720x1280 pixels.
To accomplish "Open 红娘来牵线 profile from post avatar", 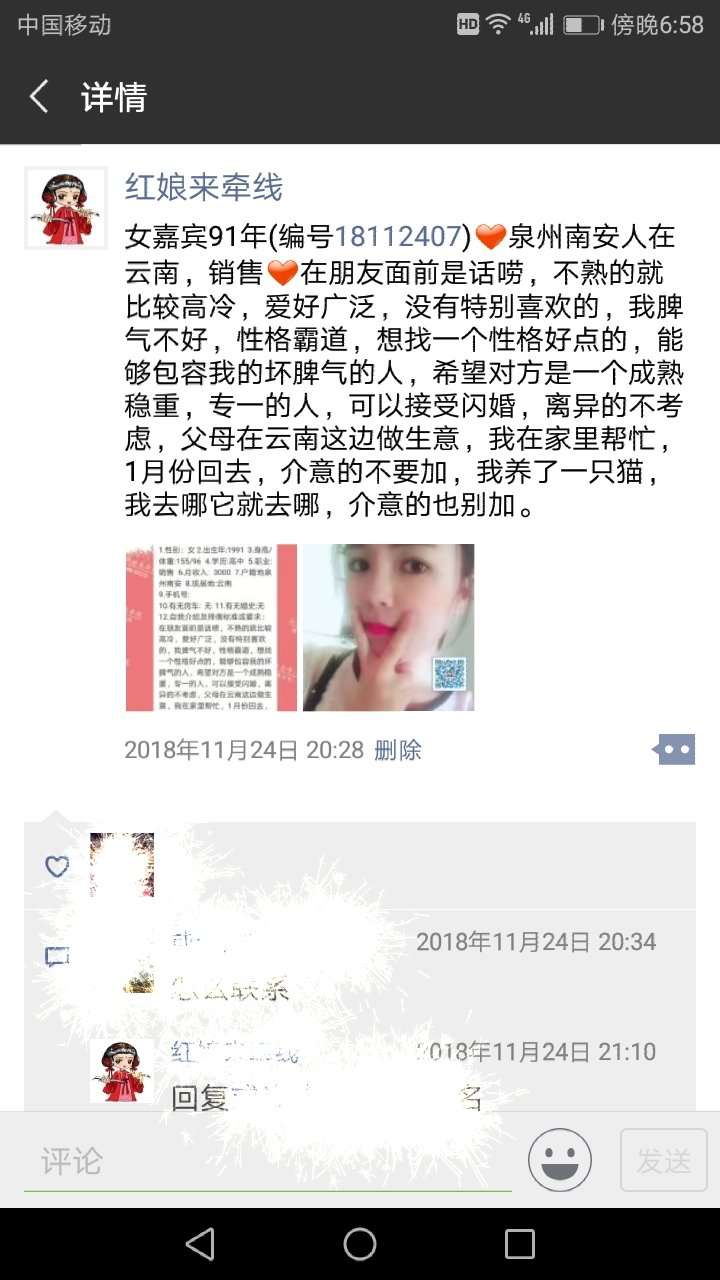I will [x=66, y=207].
